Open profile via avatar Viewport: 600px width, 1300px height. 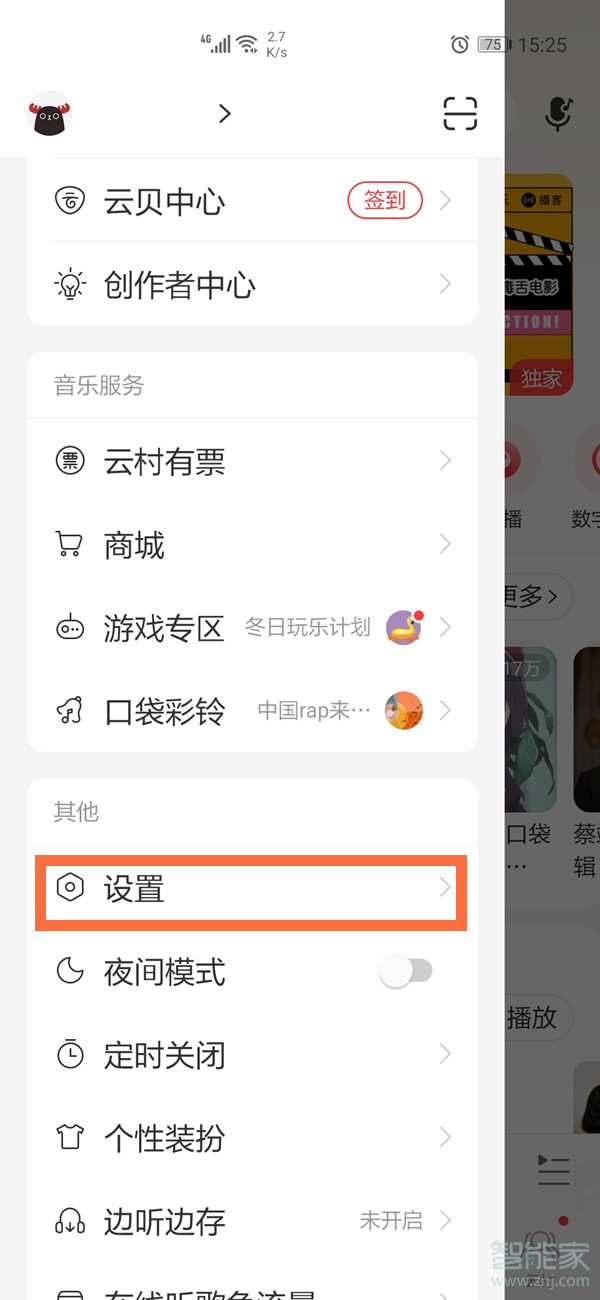point(50,114)
